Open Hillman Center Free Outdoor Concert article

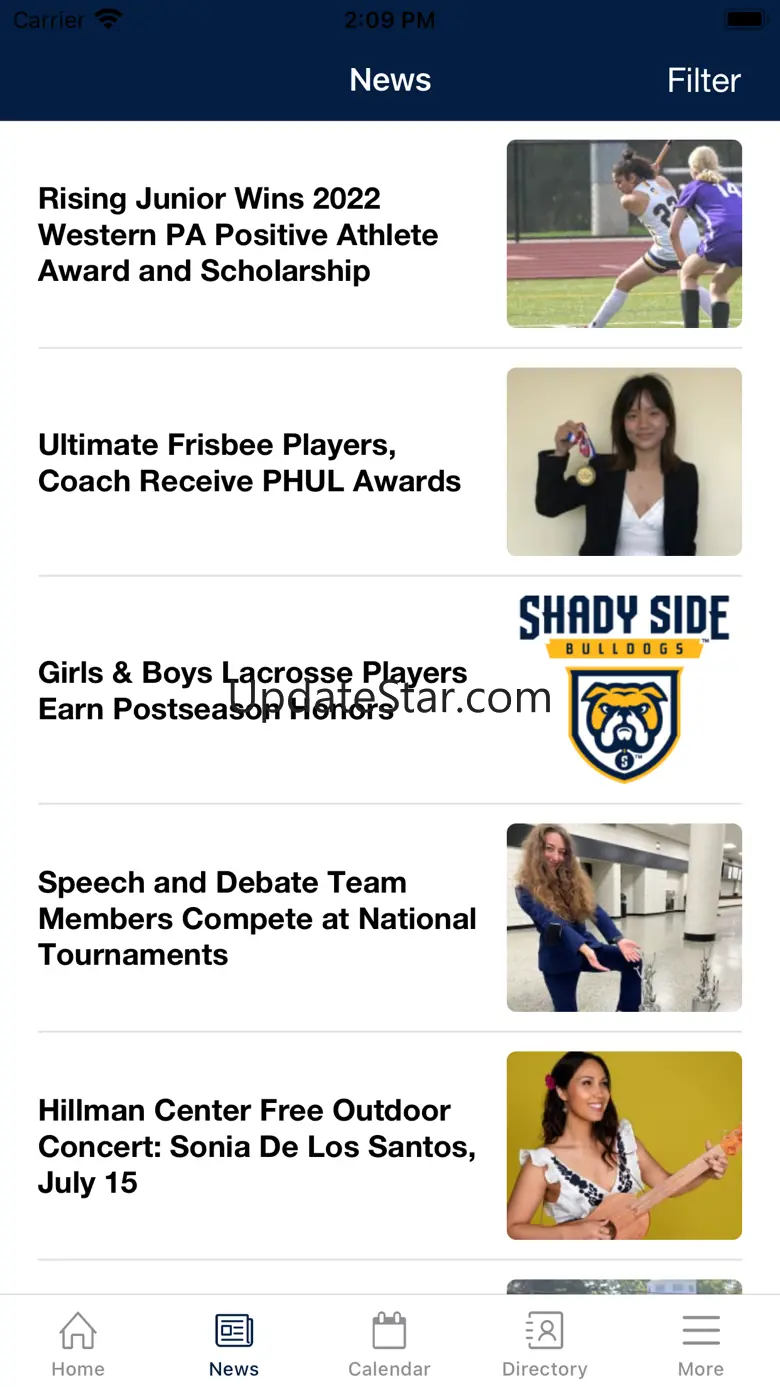pos(256,1146)
